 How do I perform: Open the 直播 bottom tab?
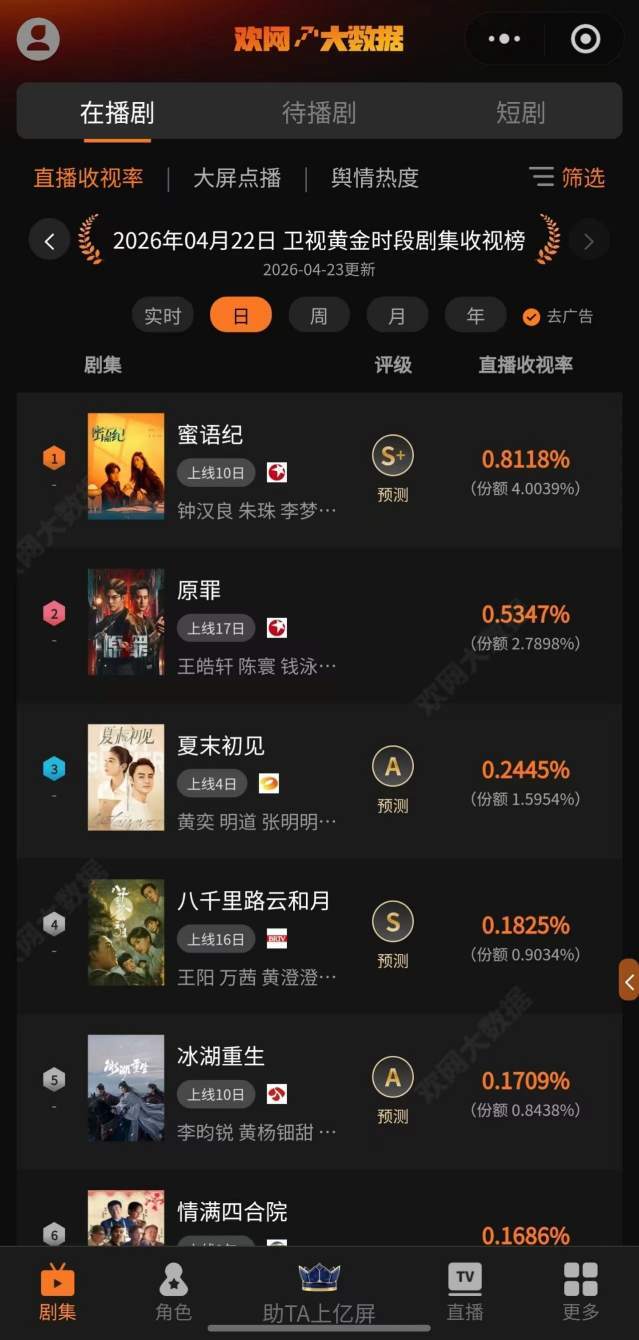click(465, 1291)
